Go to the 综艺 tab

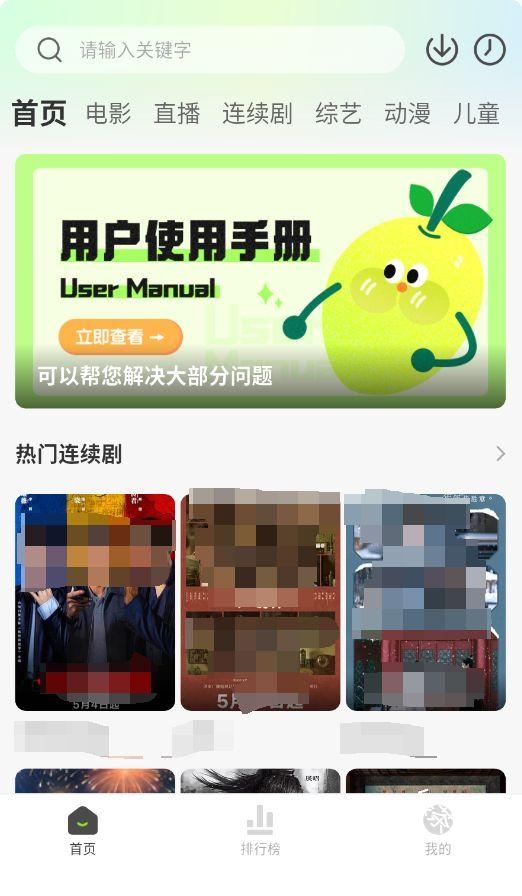338,113
